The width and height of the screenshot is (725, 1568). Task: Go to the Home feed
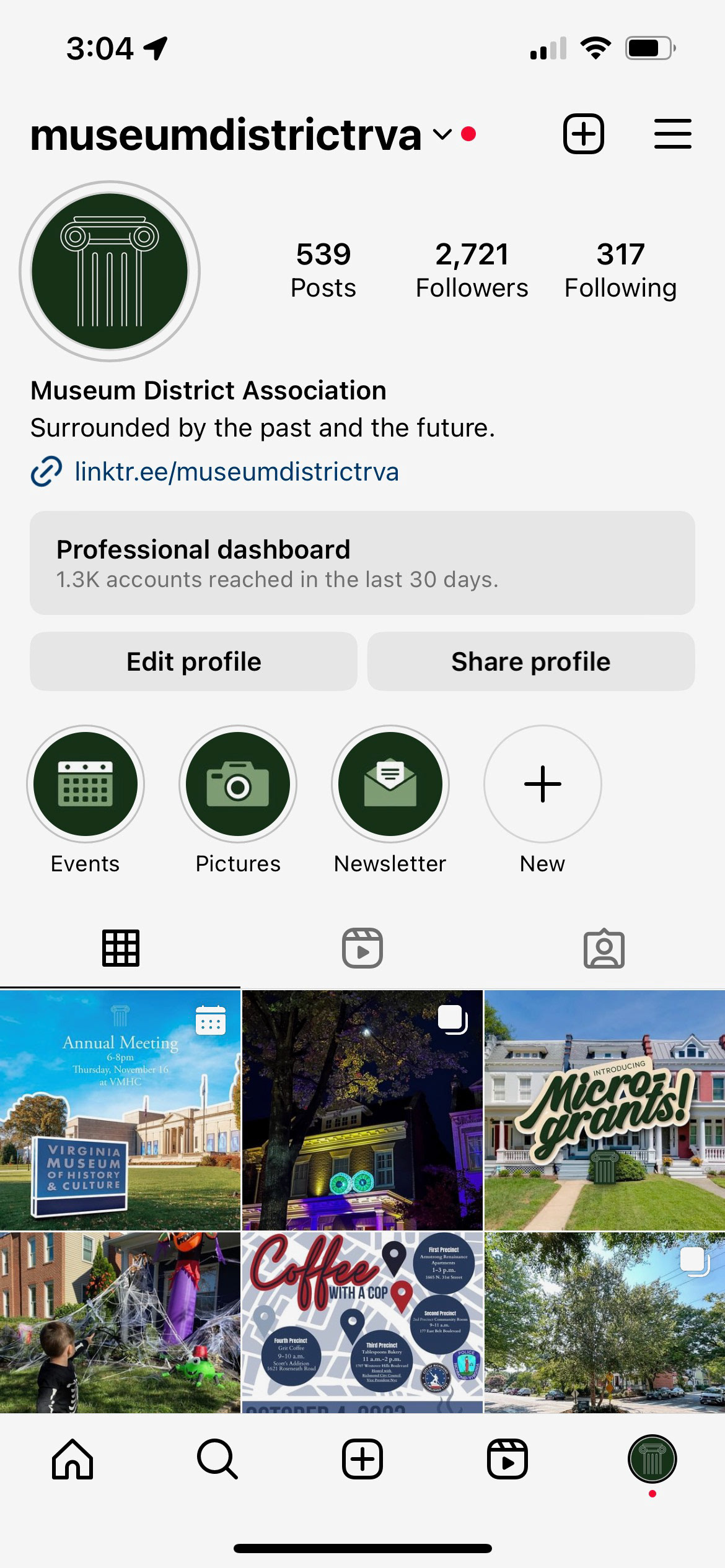[72, 1458]
